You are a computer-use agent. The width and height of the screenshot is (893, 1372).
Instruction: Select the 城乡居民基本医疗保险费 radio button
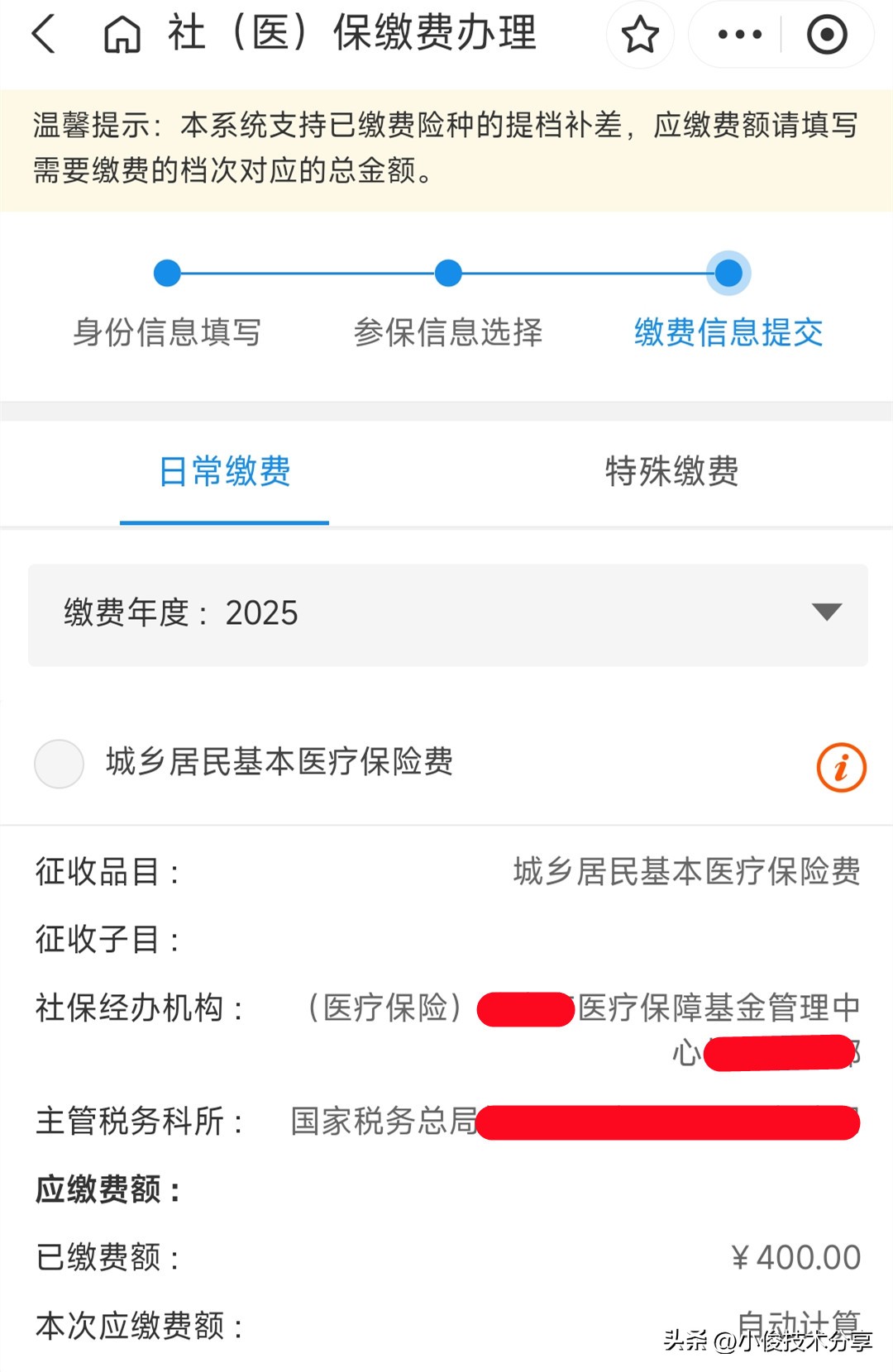(x=59, y=764)
